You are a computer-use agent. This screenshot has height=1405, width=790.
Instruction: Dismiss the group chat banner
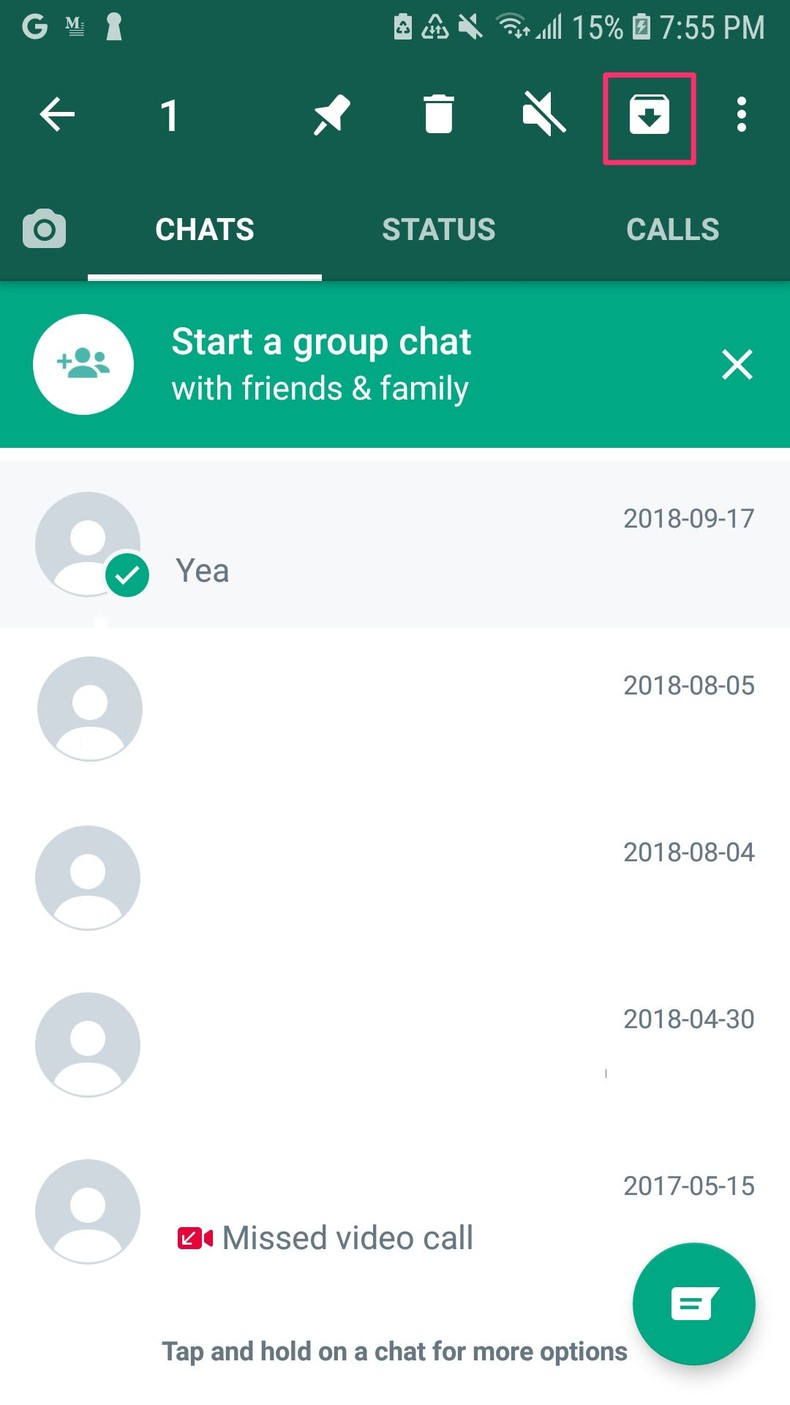click(x=737, y=365)
